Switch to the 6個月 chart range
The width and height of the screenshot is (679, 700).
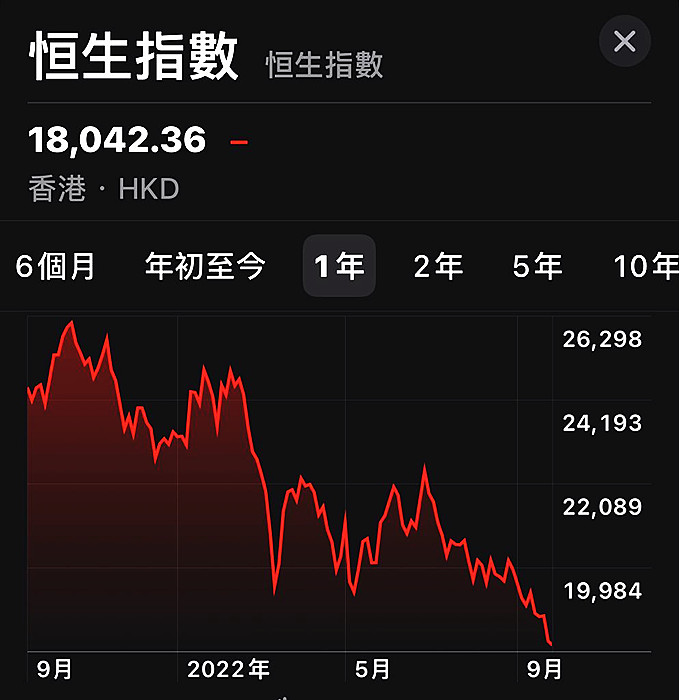[55, 266]
